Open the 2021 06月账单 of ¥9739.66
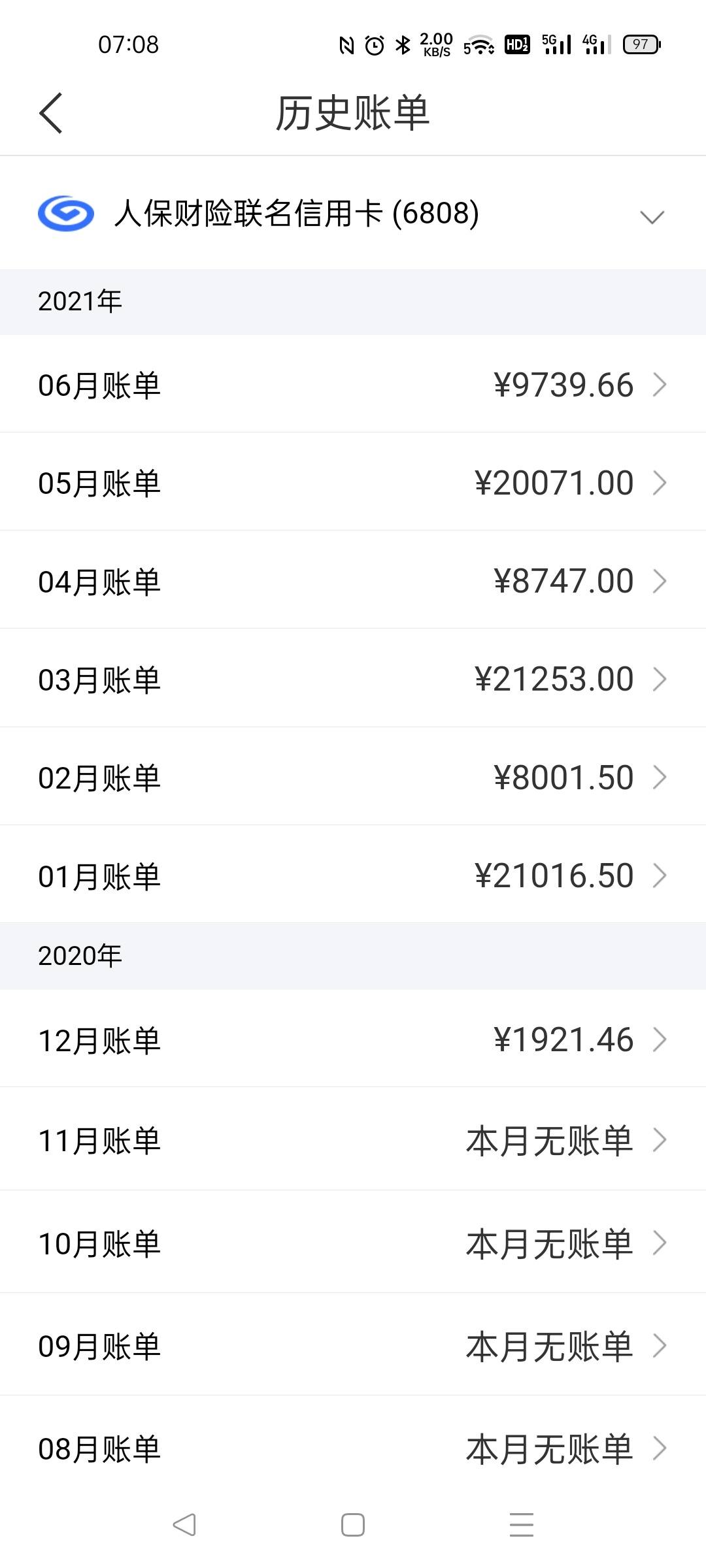This screenshot has height=1568, width=706. pyautogui.click(x=353, y=384)
